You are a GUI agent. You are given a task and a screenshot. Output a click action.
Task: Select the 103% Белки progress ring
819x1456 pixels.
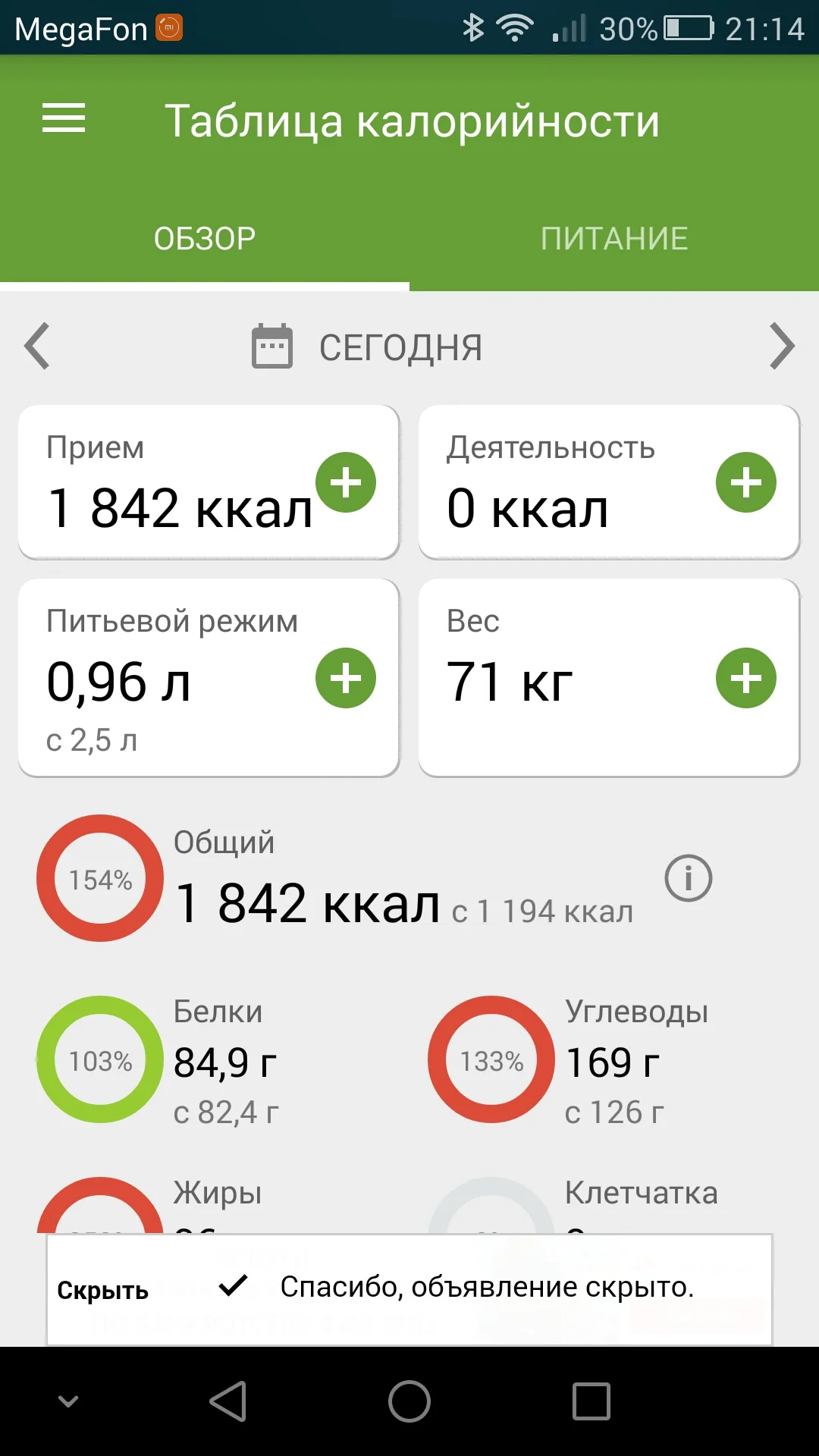pyautogui.click(x=99, y=1060)
